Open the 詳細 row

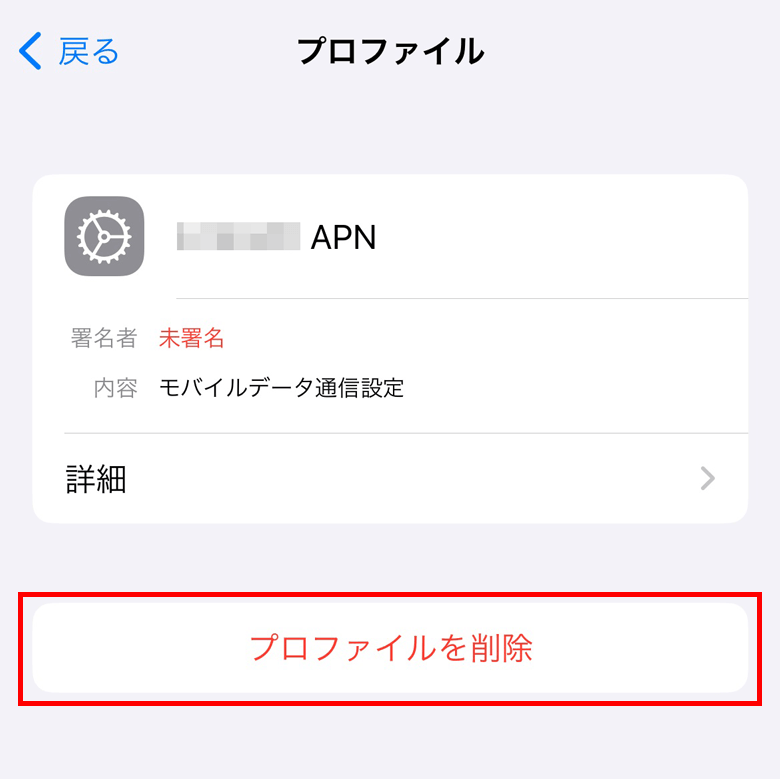click(390, 479)
